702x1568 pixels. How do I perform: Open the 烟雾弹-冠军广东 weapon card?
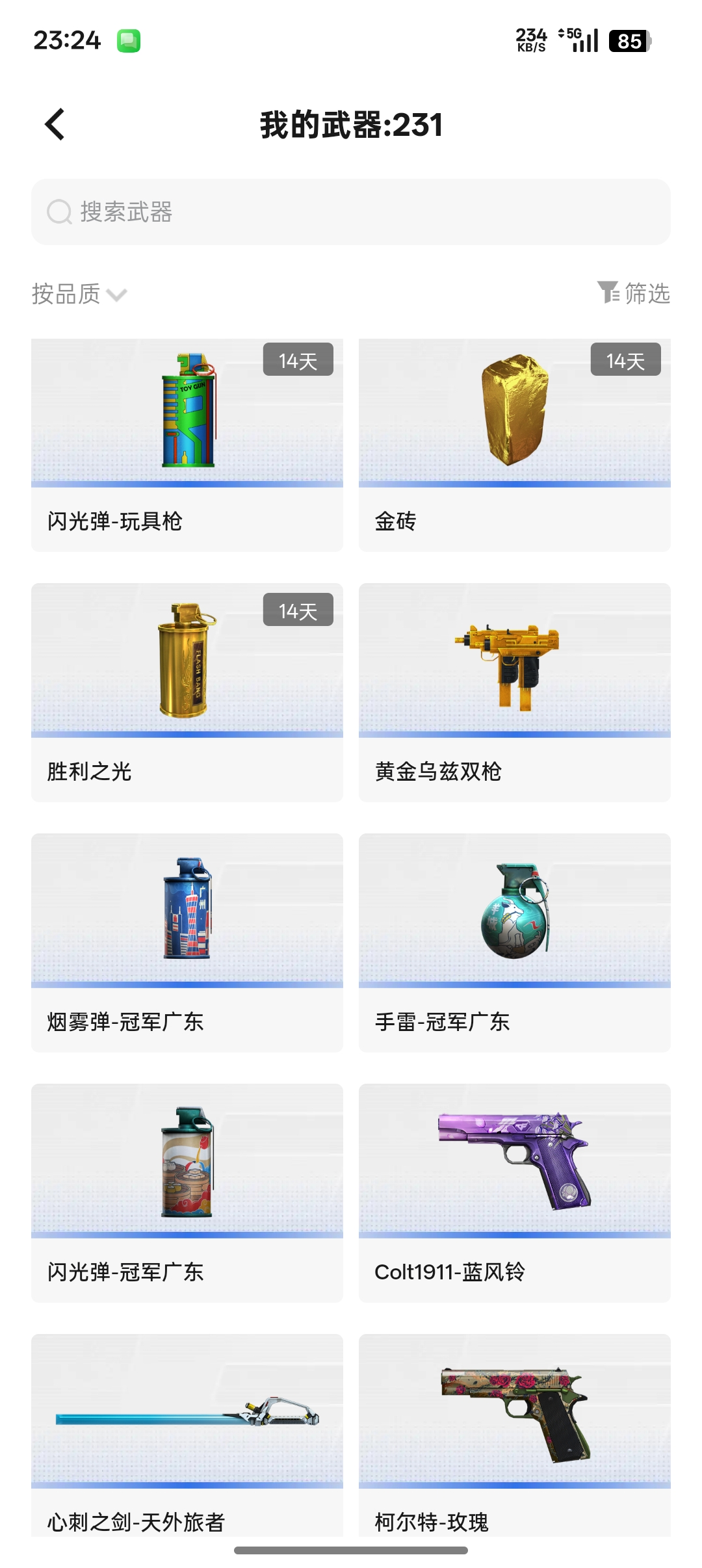point(187,943)
